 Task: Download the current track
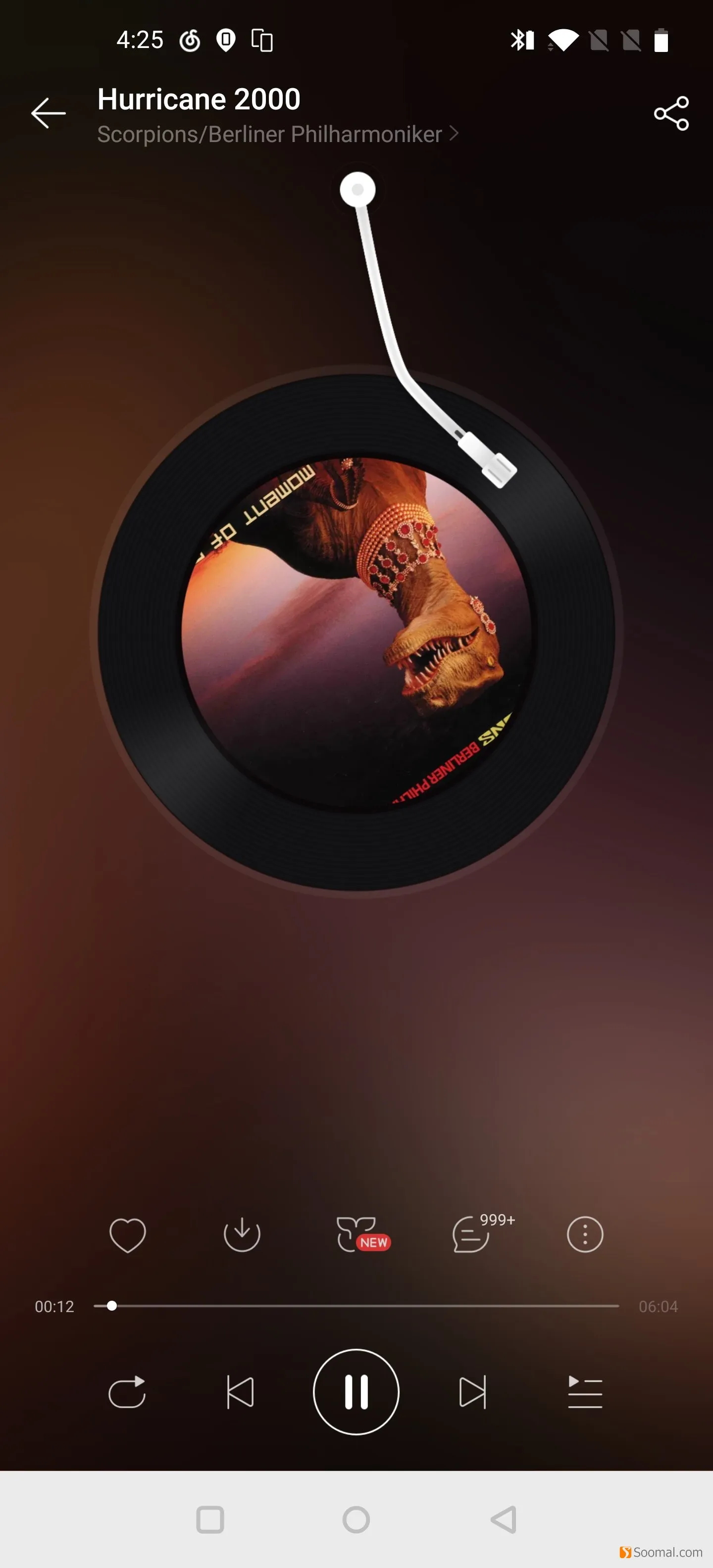[x=242, y=1234]
